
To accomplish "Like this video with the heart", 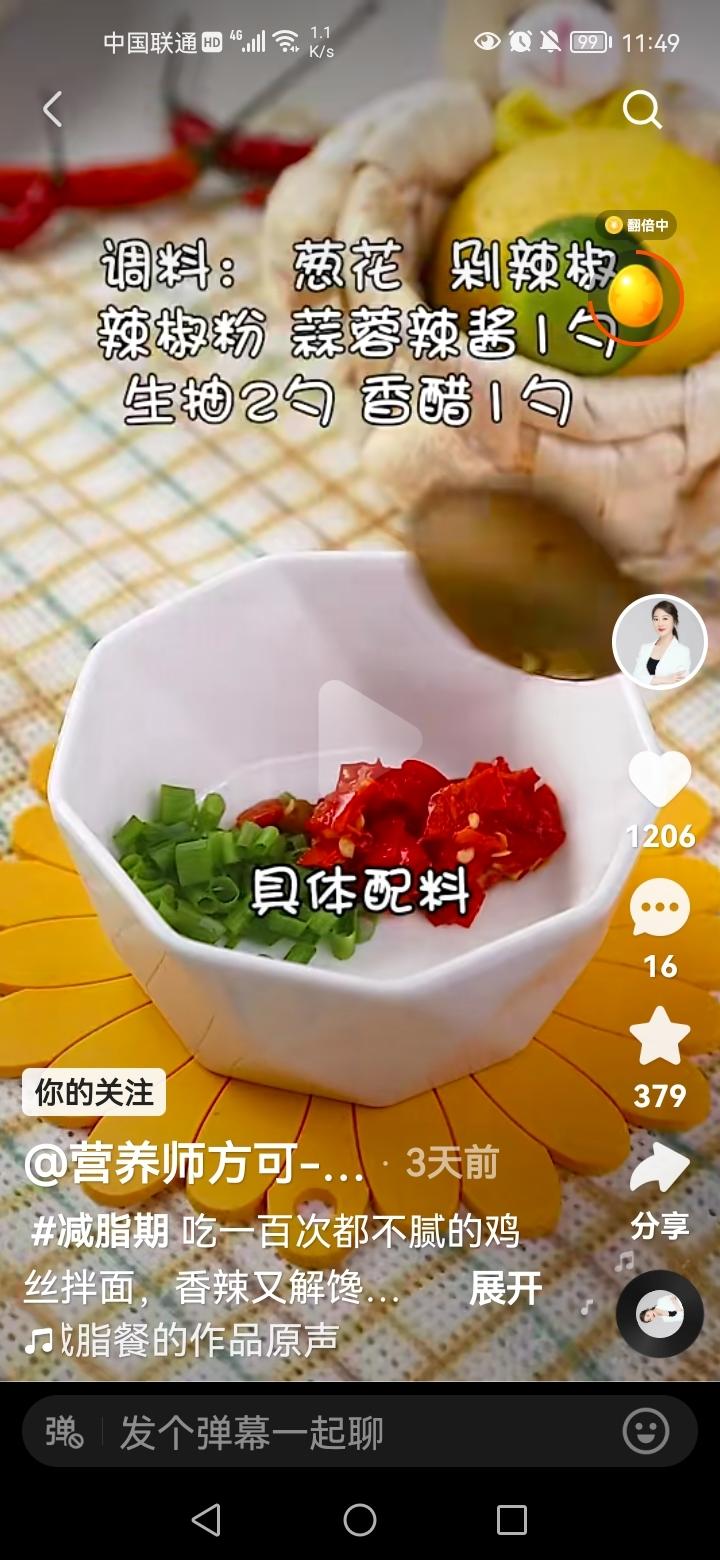I will pos(660,780).
